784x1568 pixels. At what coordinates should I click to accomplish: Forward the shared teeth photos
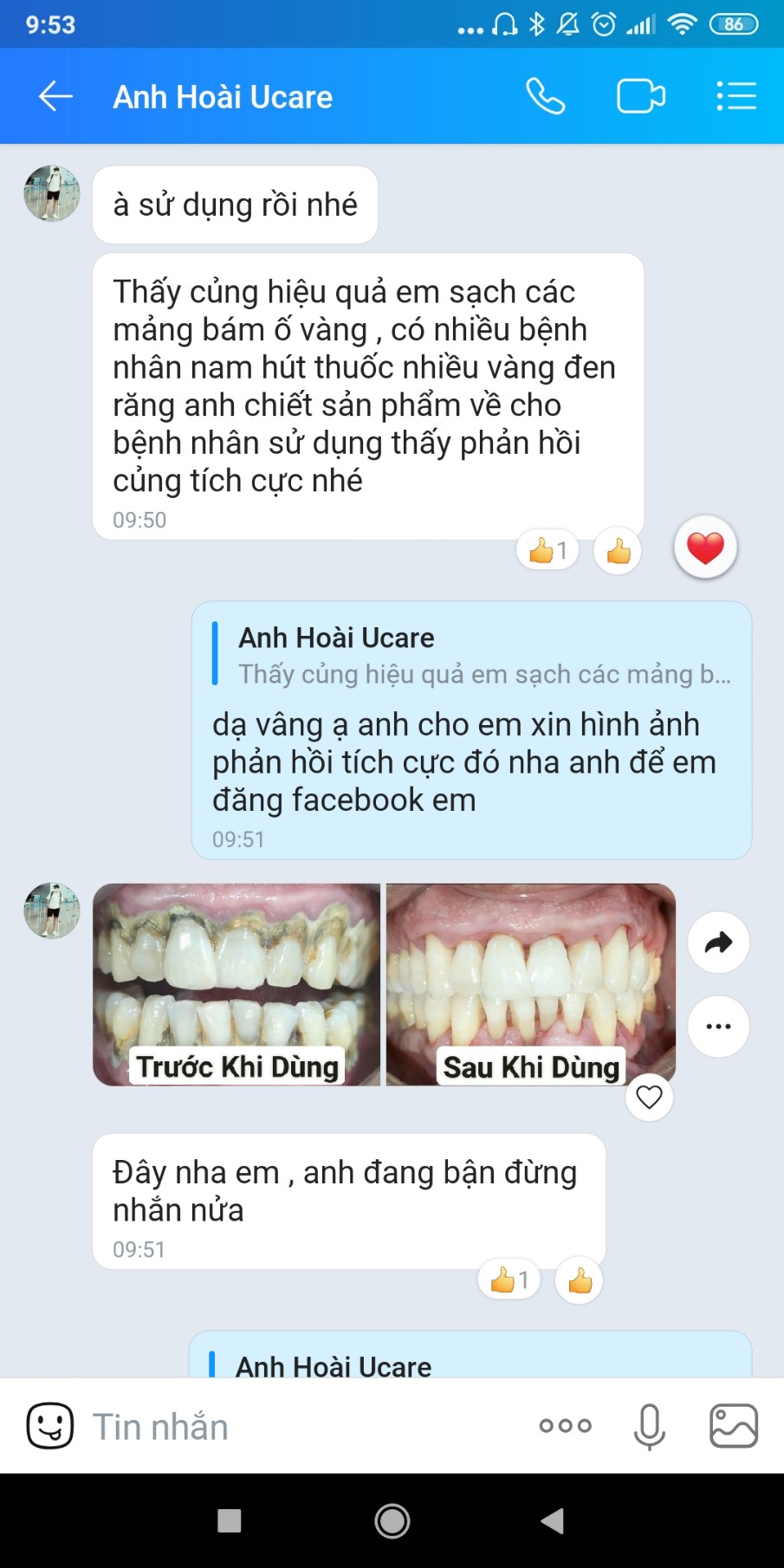point(718,943)
